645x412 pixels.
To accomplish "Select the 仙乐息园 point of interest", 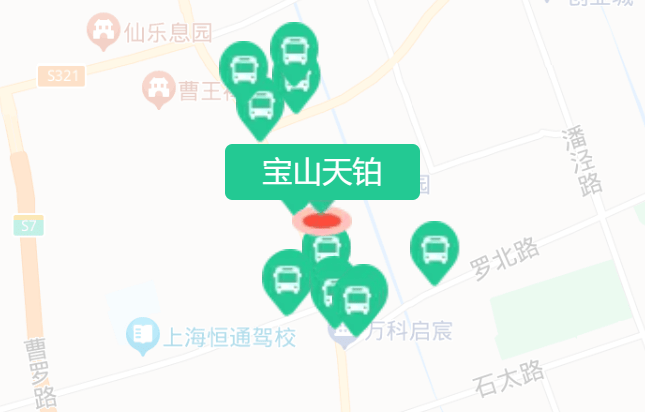I will pyautogui.click(x=101, y=33).
